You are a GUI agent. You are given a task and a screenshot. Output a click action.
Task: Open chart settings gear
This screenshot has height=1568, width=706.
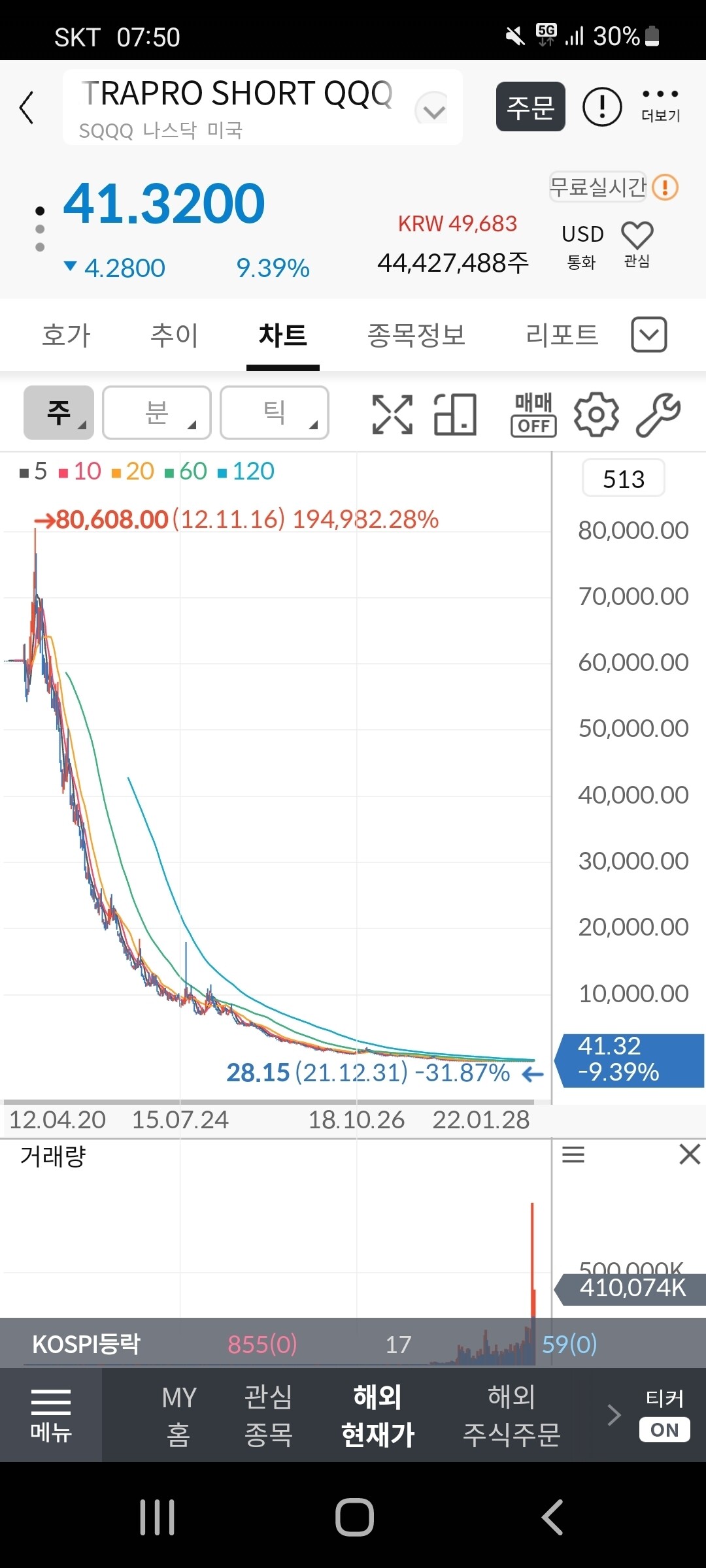[x=596, y=414]
